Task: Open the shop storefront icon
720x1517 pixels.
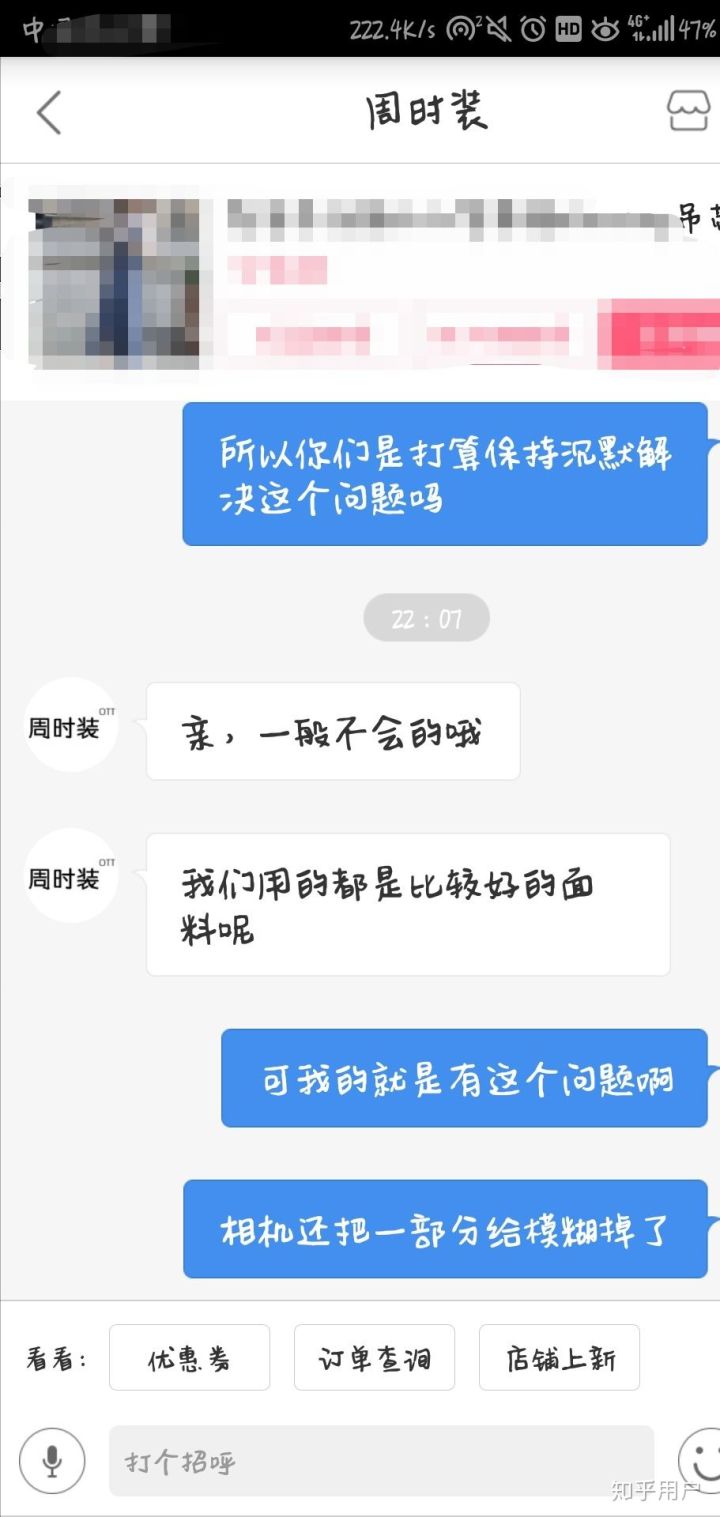Action: click(689, 112)
